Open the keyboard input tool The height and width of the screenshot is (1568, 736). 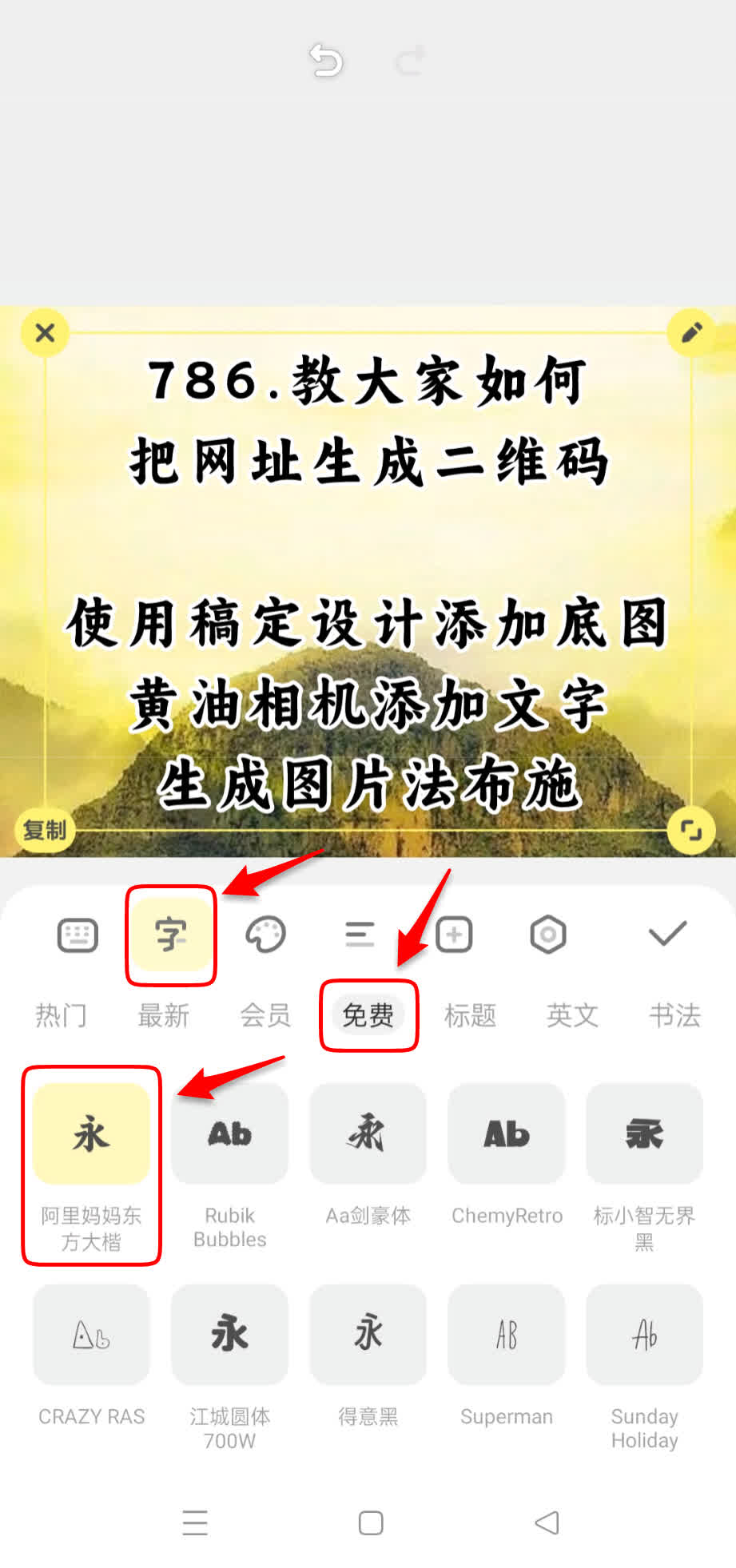78,935
